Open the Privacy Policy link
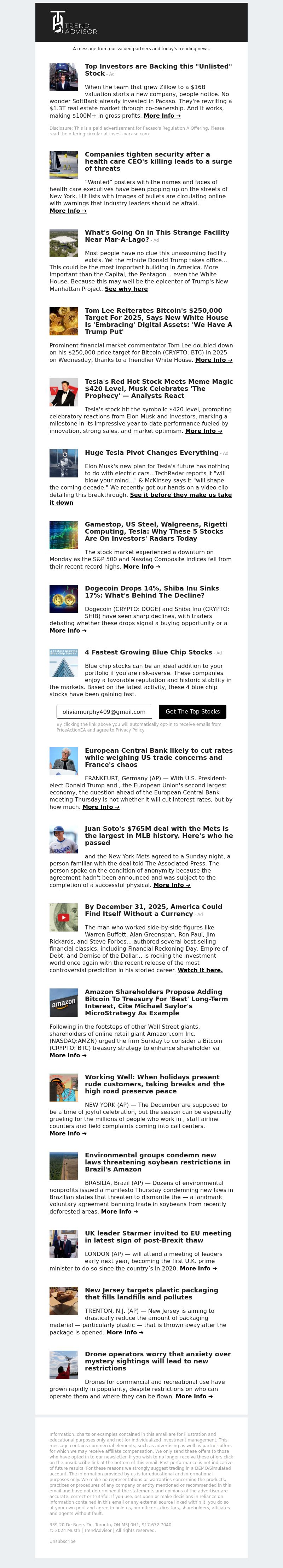The image size is (283, 1568). [130, 730]
